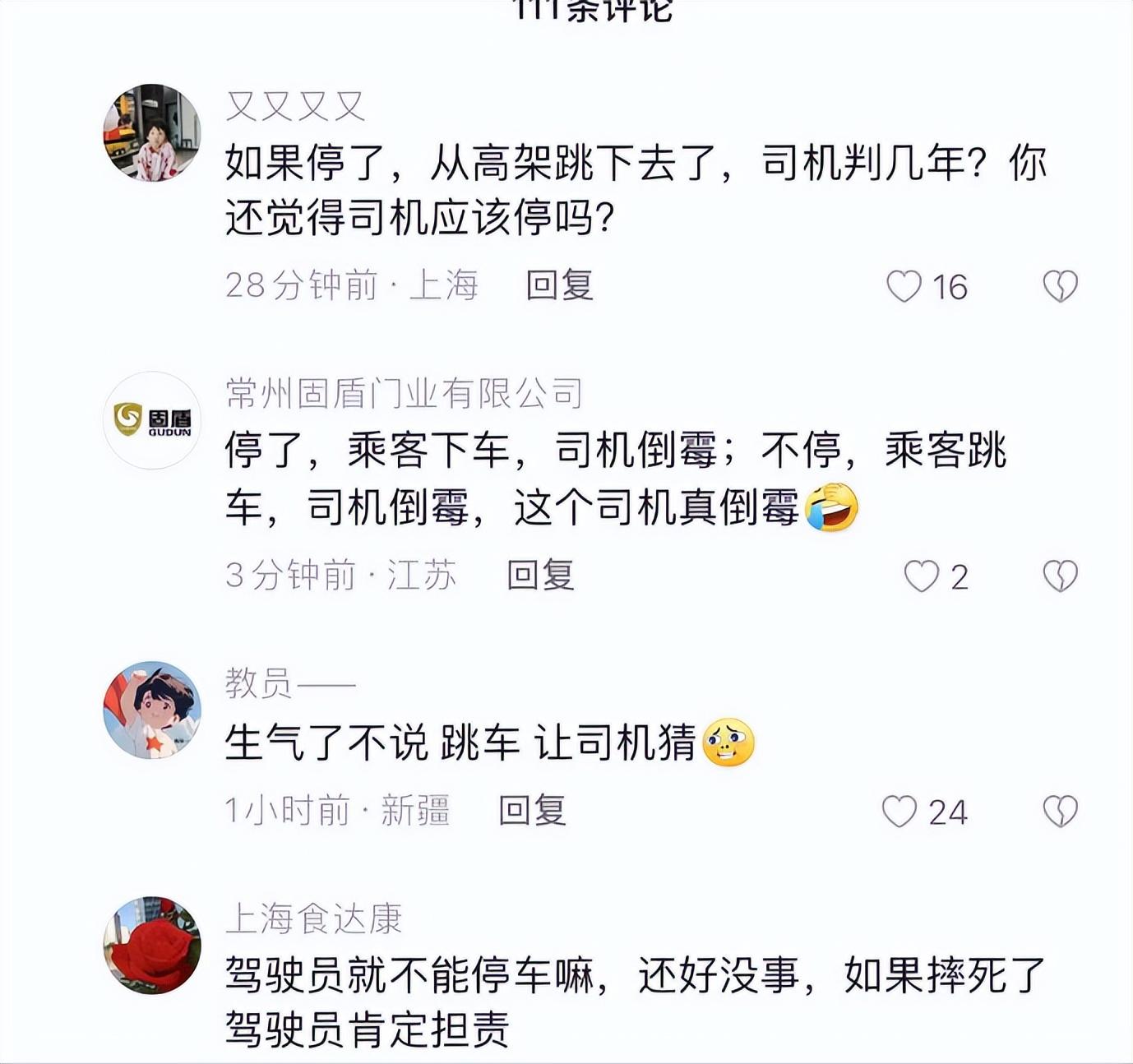Open 又又又又's profile avatar
This screenshot has height=1064, width=1133.
tap(152, 133)
